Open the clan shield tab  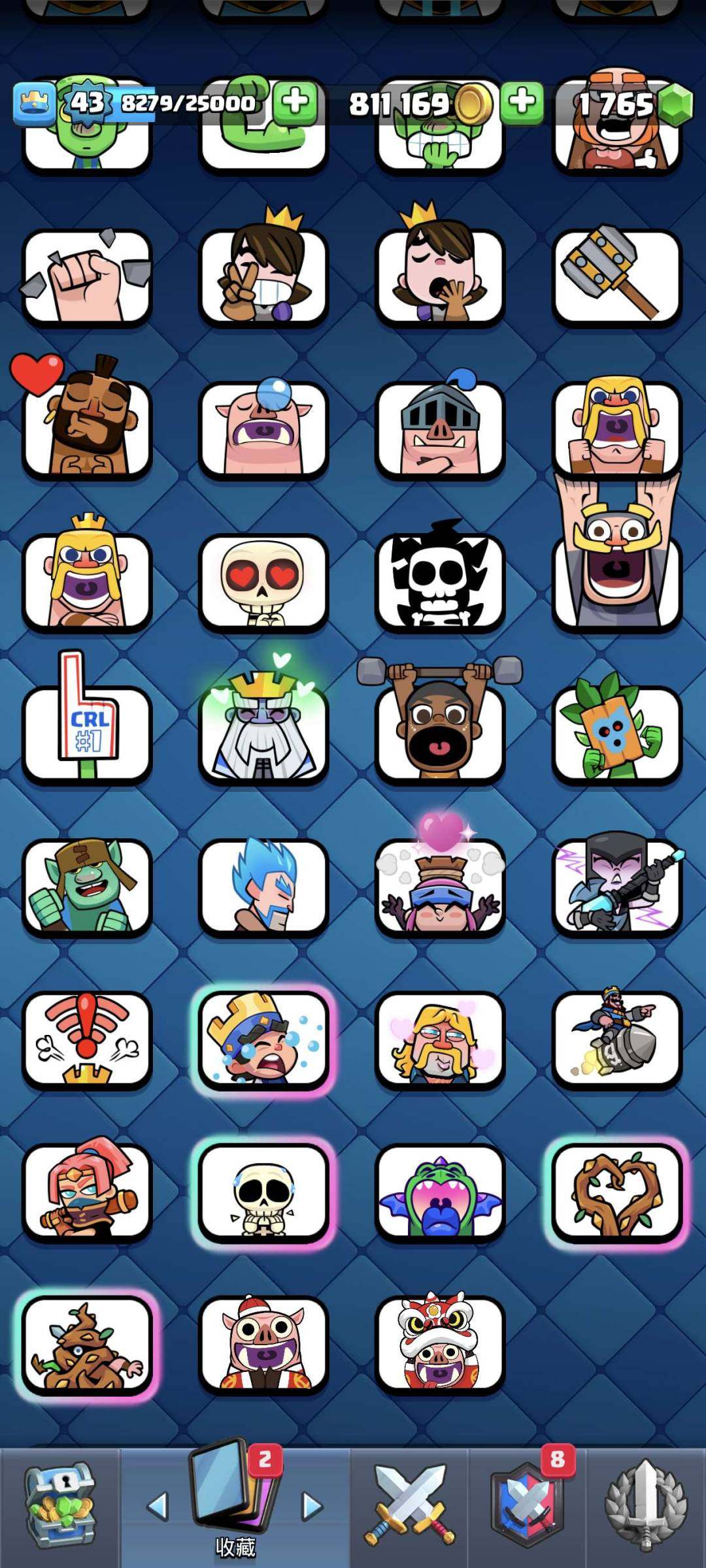click(527, 1505)
